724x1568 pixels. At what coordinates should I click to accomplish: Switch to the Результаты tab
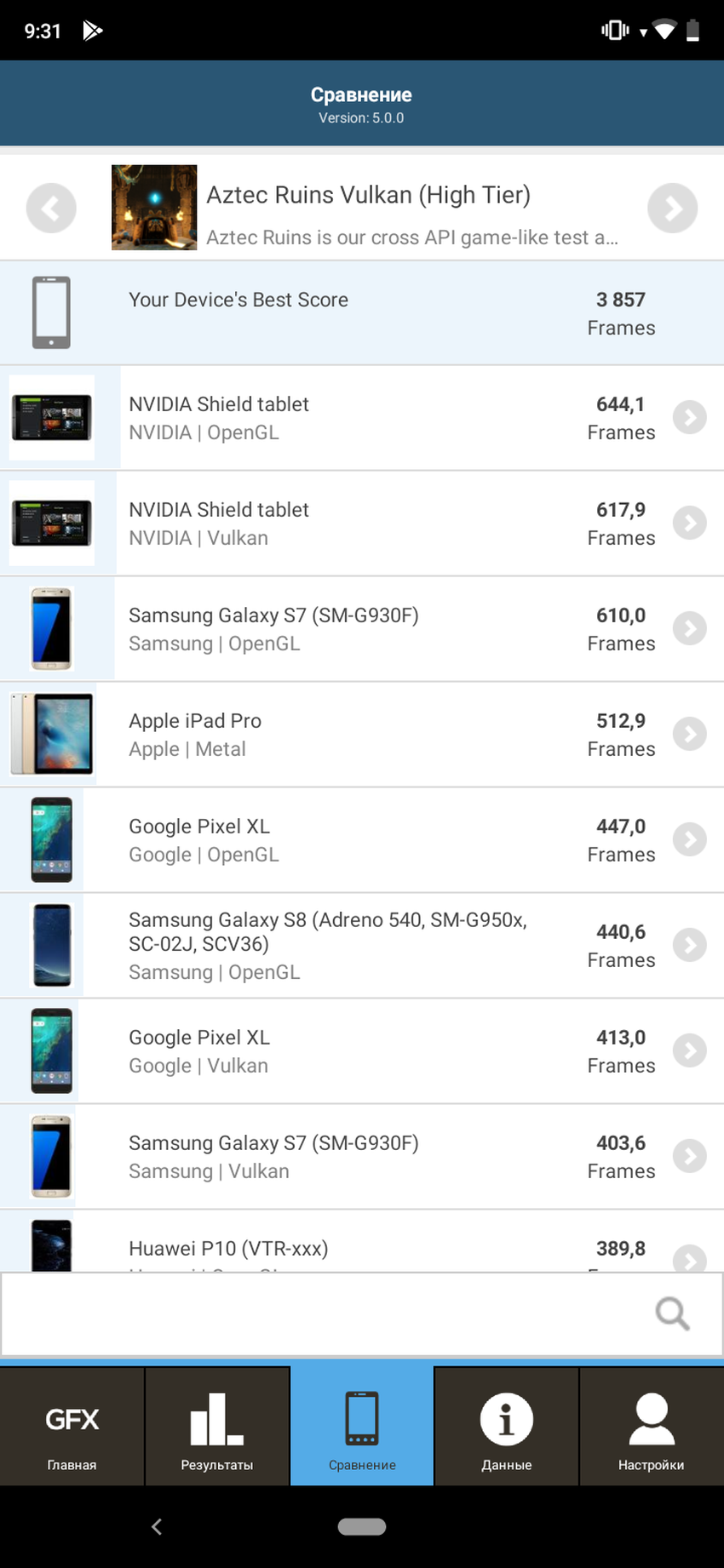[217, 1428]
